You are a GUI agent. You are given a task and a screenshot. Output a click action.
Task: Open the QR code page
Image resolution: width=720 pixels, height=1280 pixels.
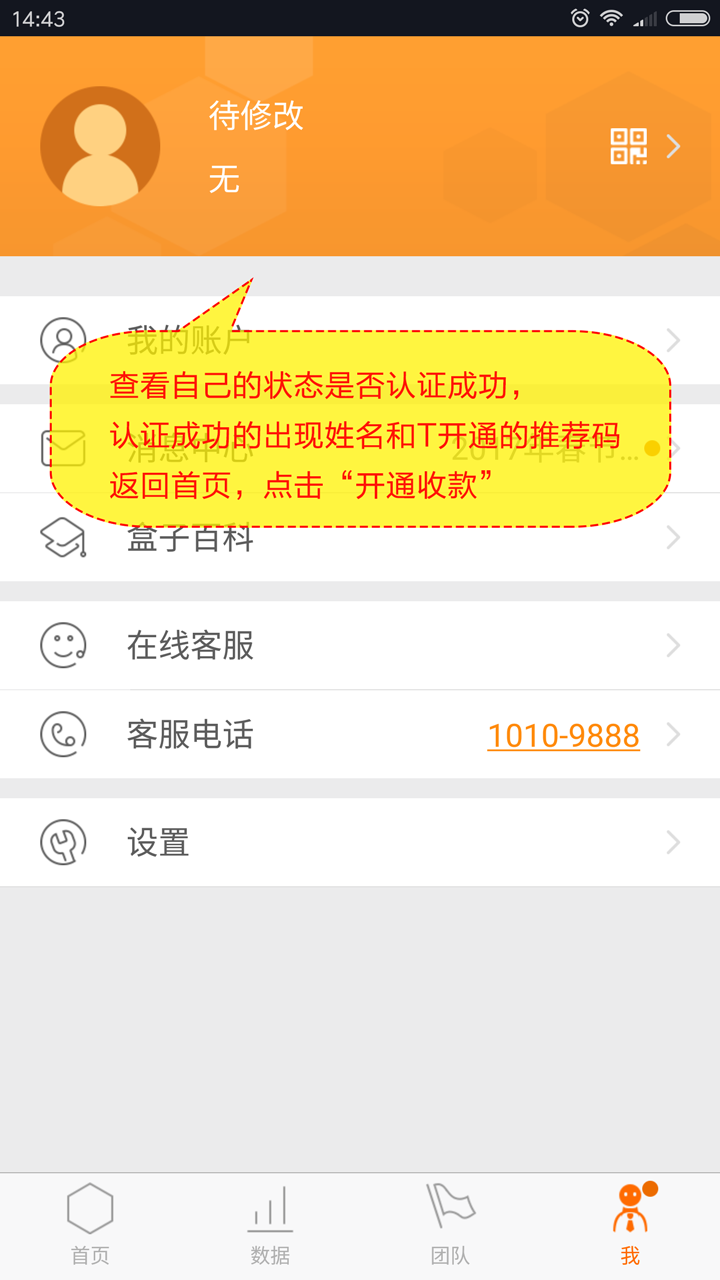(630, 147)
